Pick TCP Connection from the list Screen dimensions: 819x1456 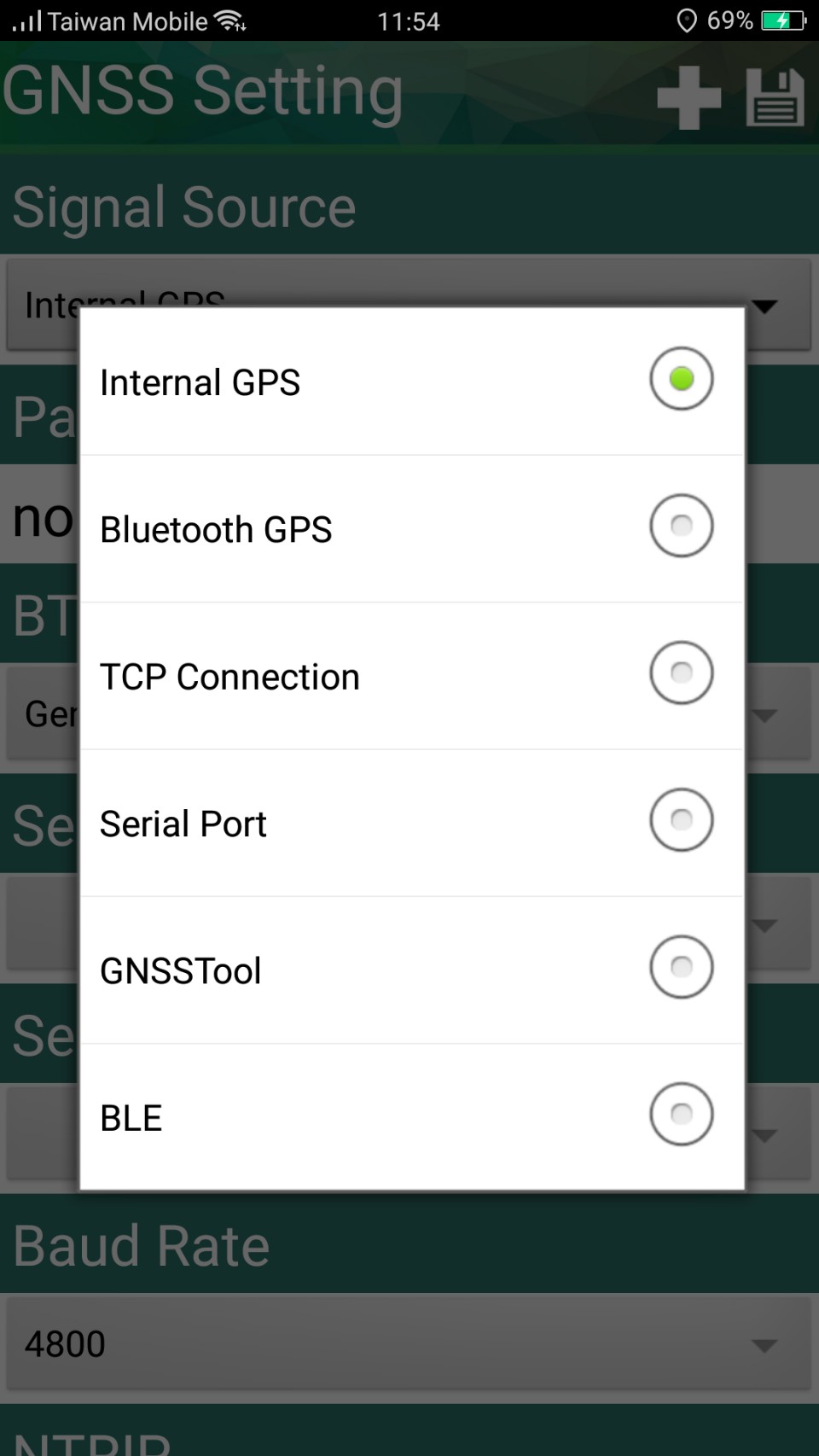point(412,676)
